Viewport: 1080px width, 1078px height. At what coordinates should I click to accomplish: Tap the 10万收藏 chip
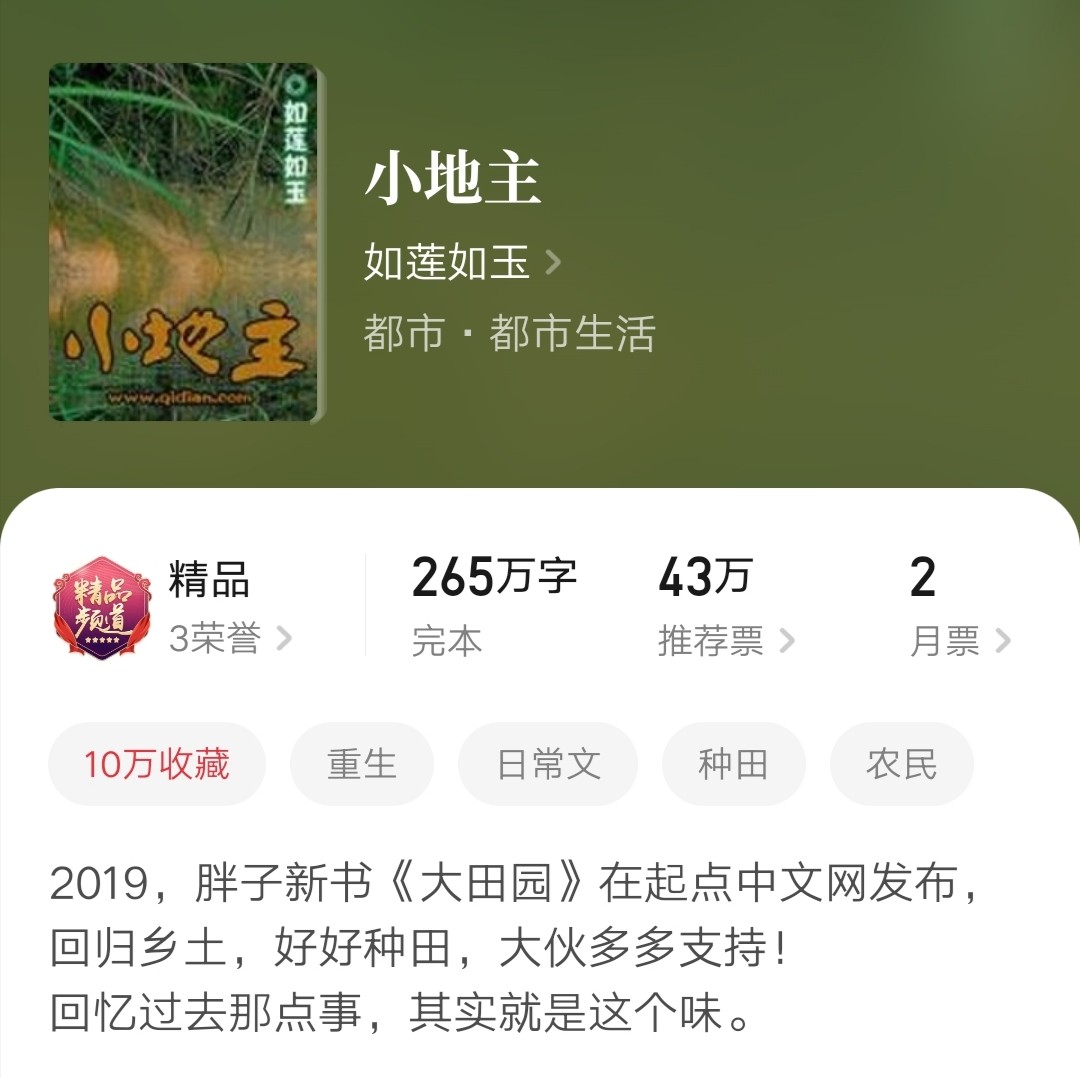tap(157, 764)
